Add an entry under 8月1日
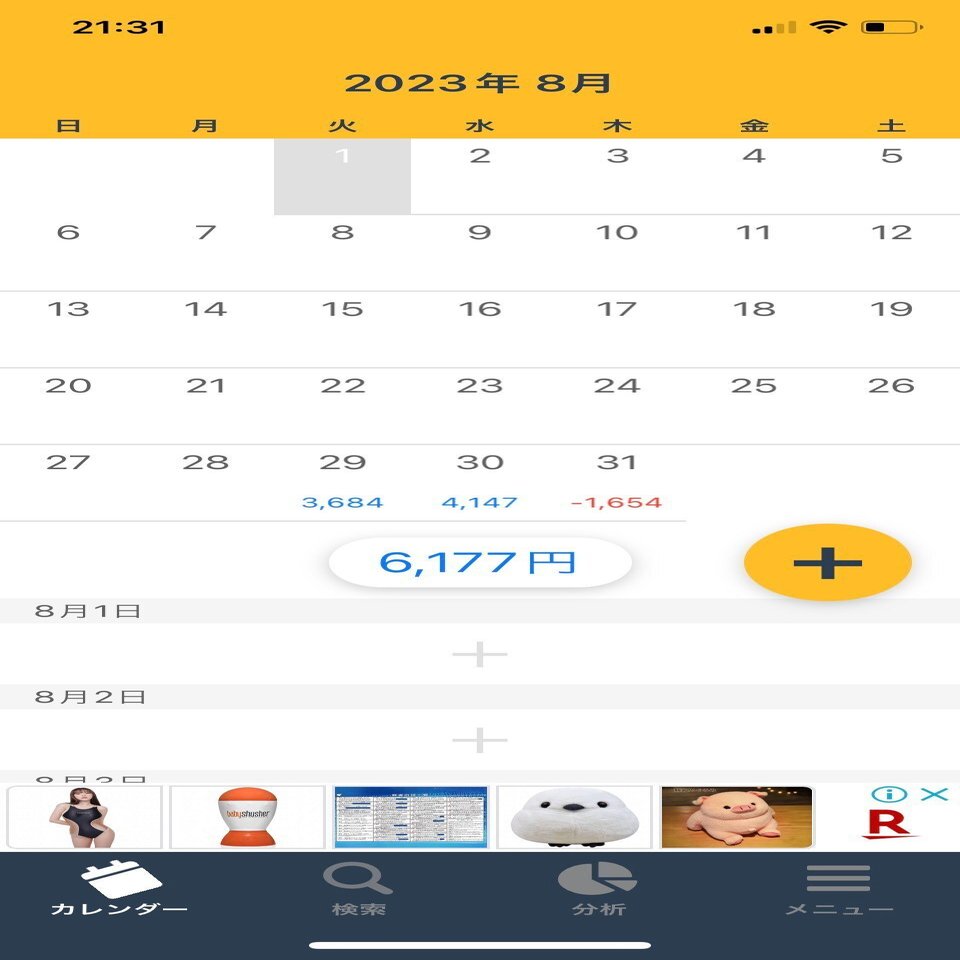Viewport: 960px width, 960px height. pos(480,655)
